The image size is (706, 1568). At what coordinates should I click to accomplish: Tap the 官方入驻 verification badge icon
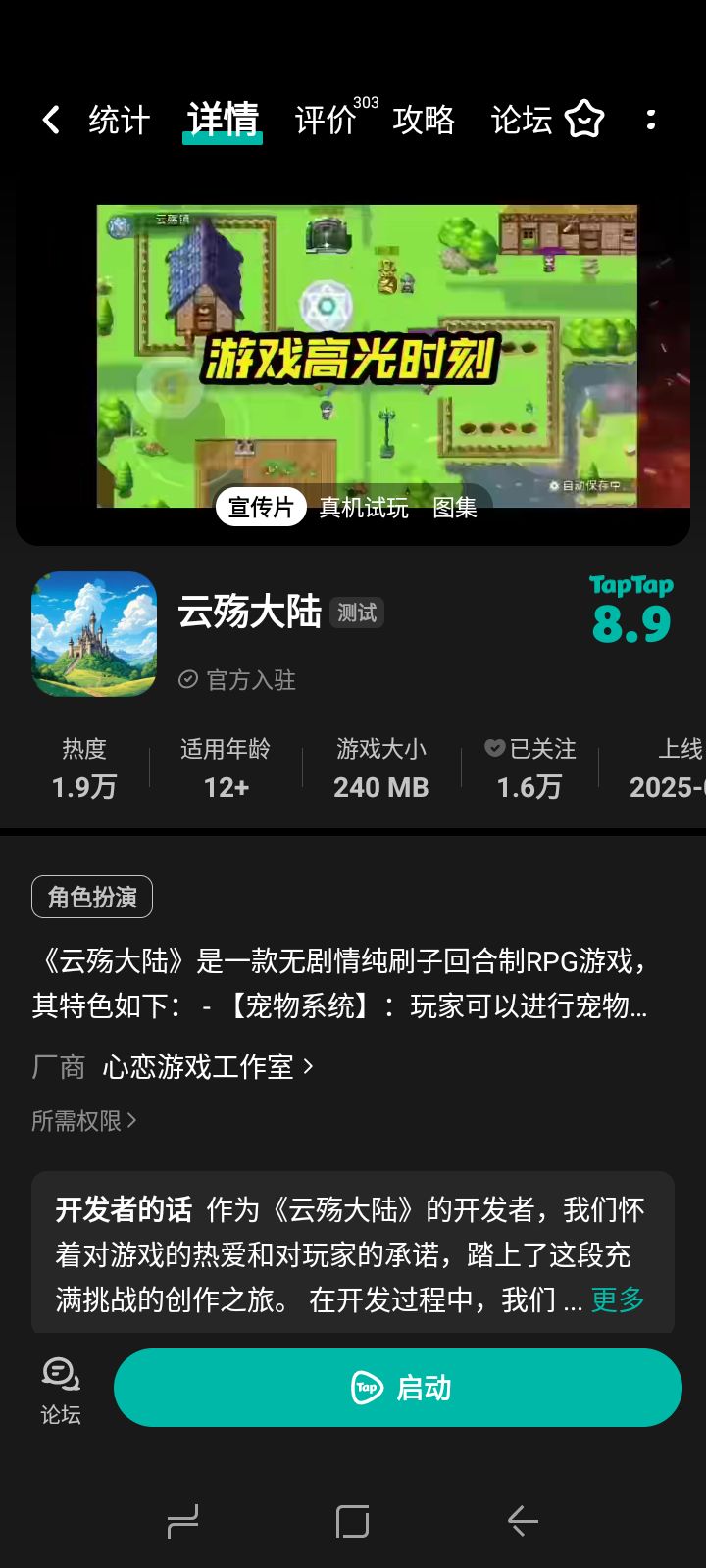pyautogui.click(x=187, y=680)
